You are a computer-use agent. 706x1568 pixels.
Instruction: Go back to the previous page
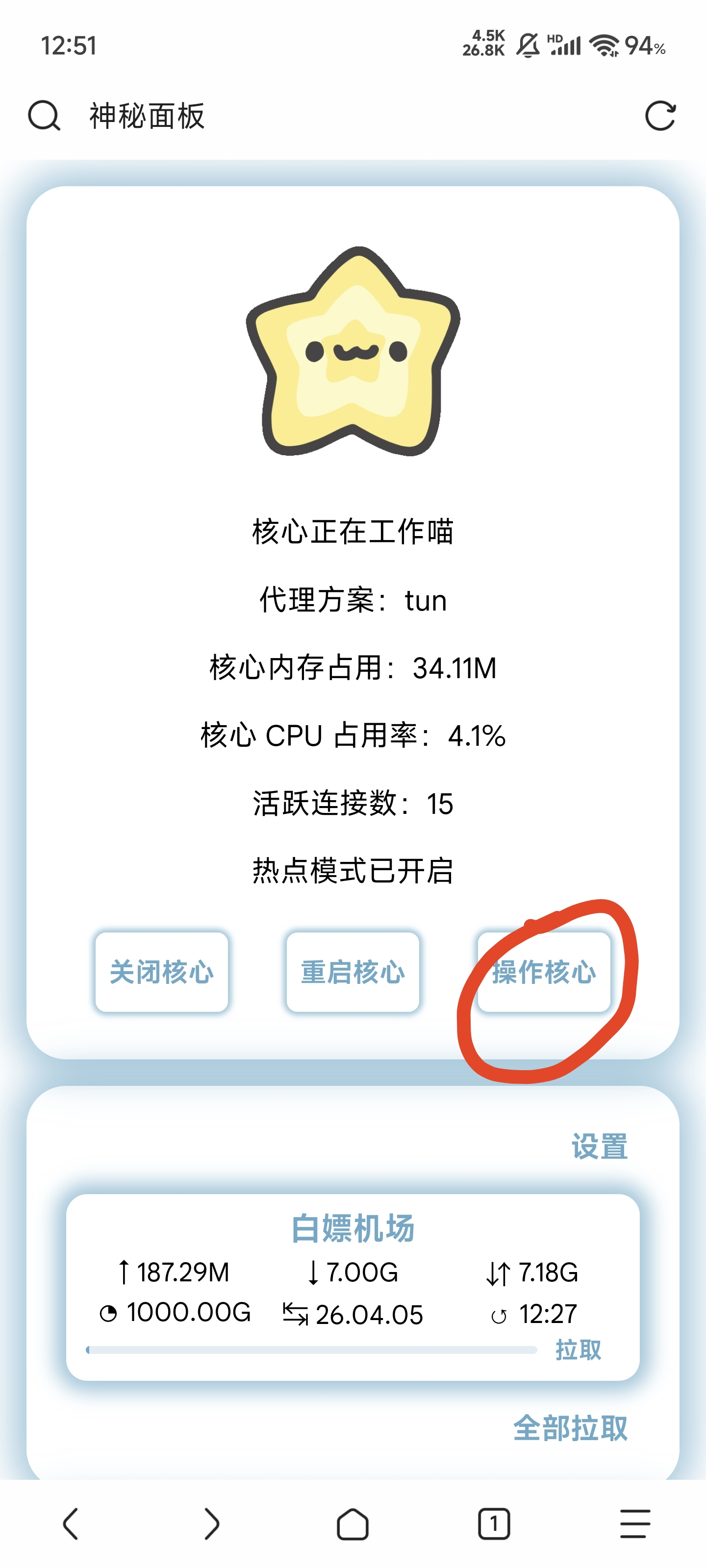point(71,1524)
